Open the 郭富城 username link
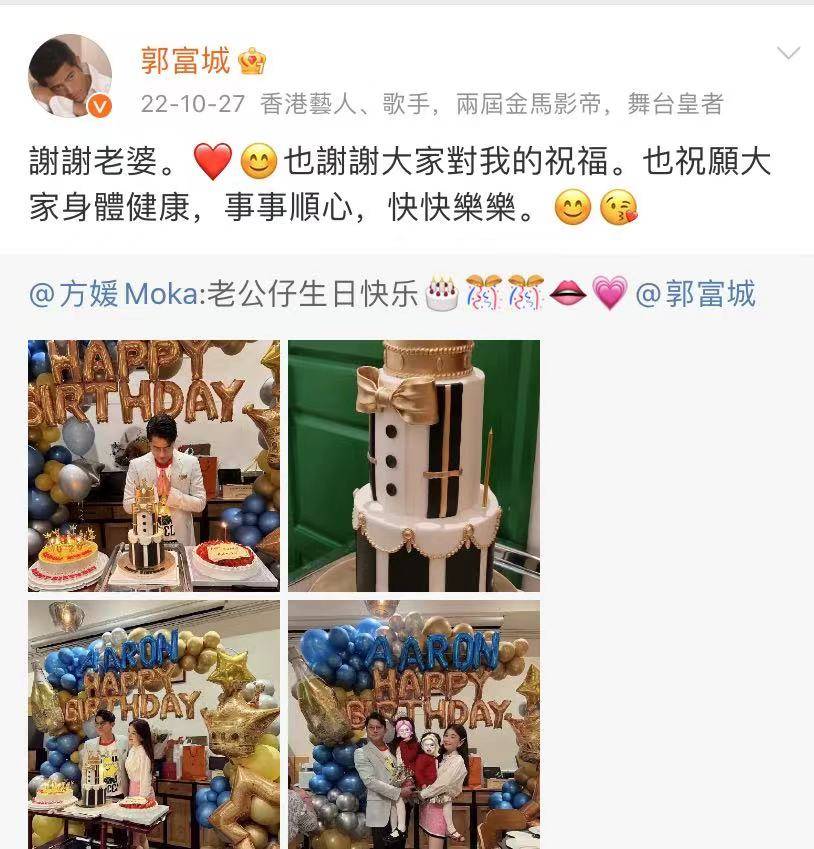Viewport: 814px width, 849px height. (x=185, y=62)
